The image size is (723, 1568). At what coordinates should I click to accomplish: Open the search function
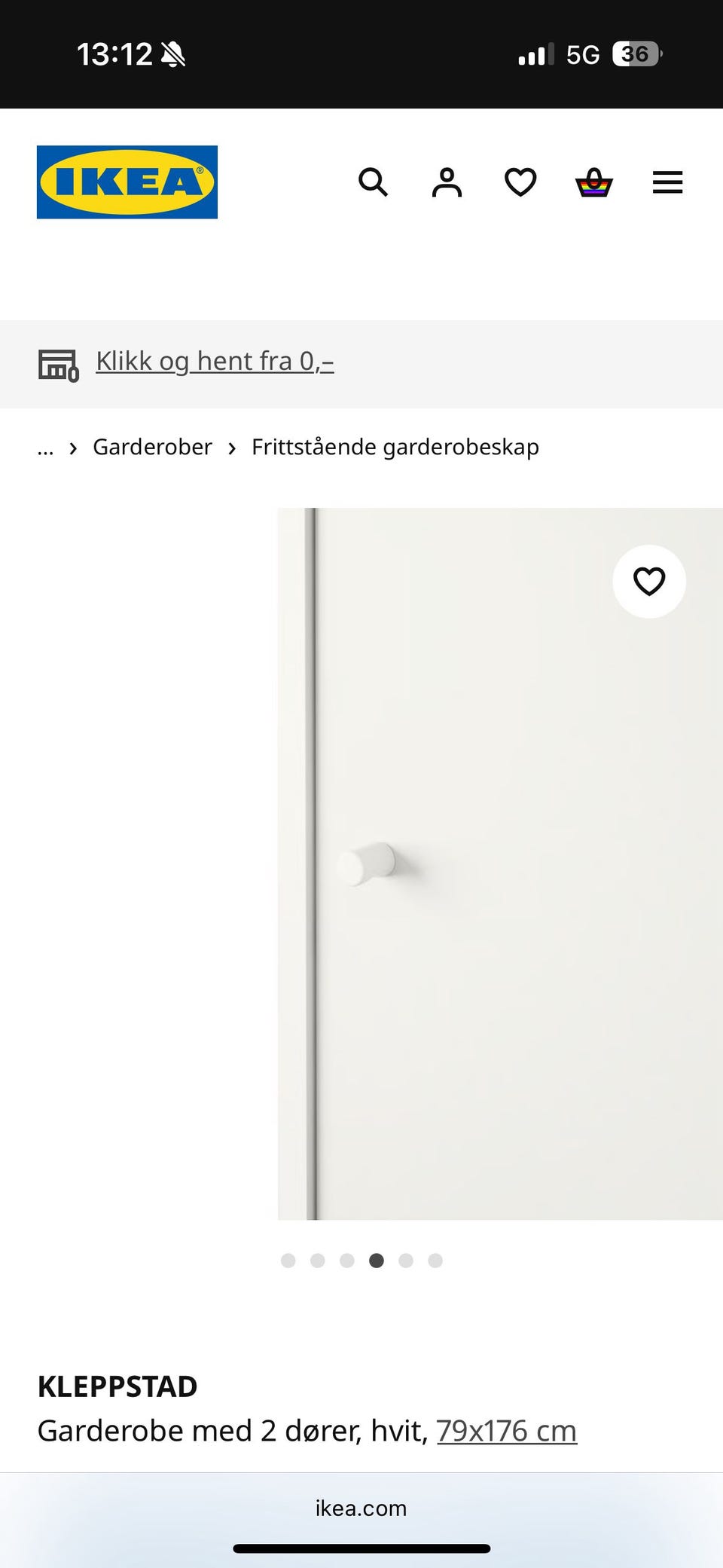pyautogui.click(x=373, y=182)
